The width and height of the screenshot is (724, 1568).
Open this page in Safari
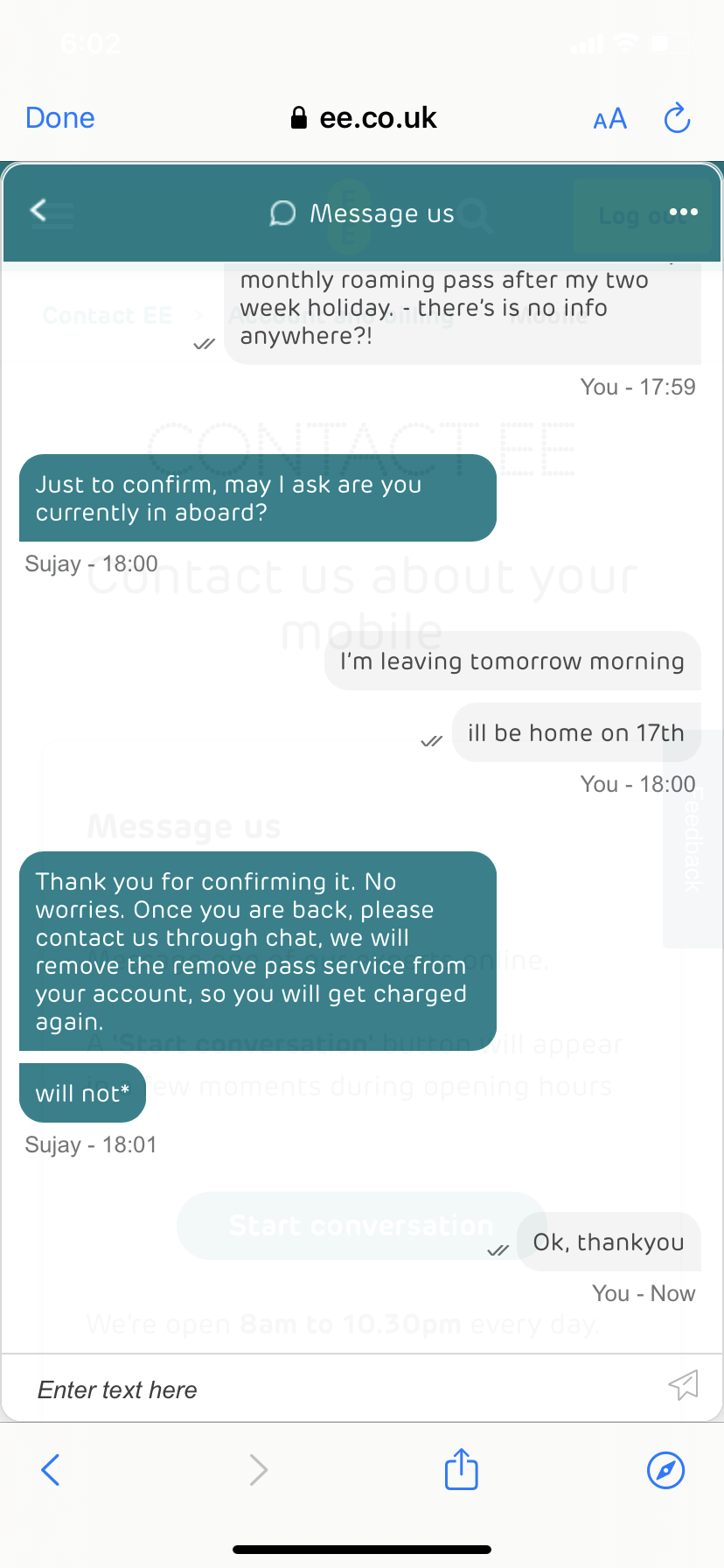click(665, 1470)
